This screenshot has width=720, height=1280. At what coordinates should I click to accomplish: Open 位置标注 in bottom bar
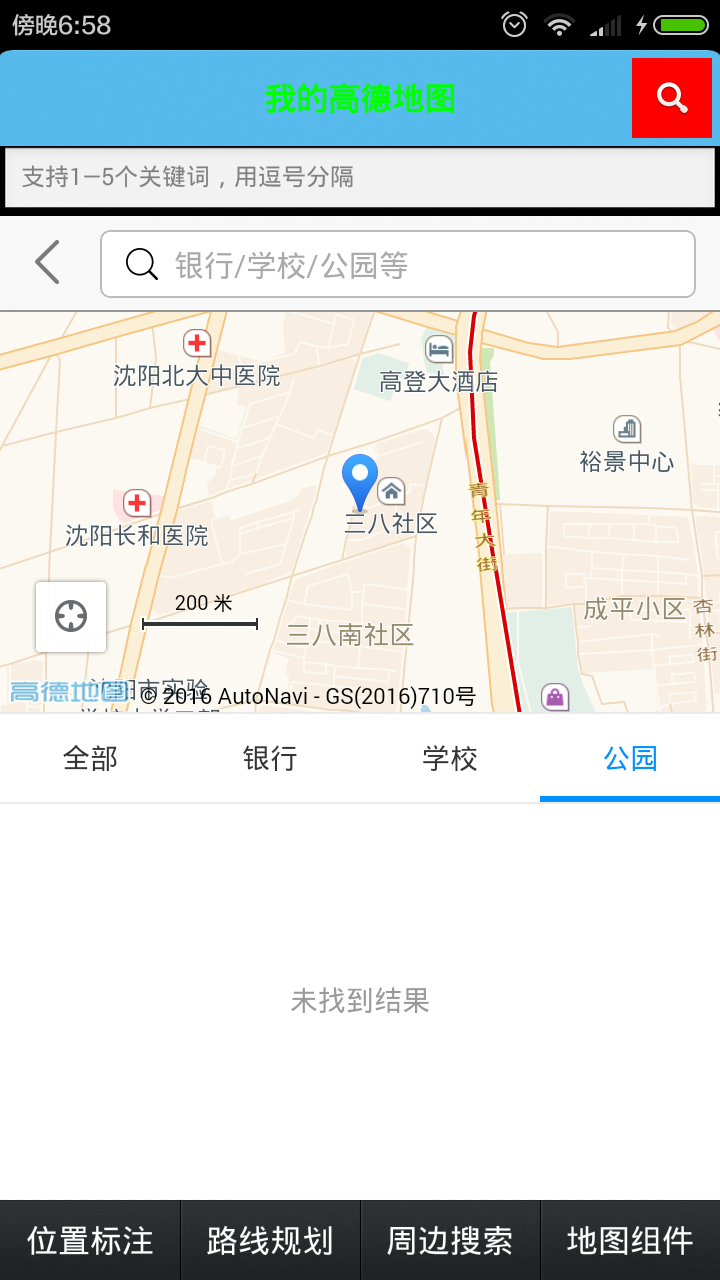[x=90, y=1241]
